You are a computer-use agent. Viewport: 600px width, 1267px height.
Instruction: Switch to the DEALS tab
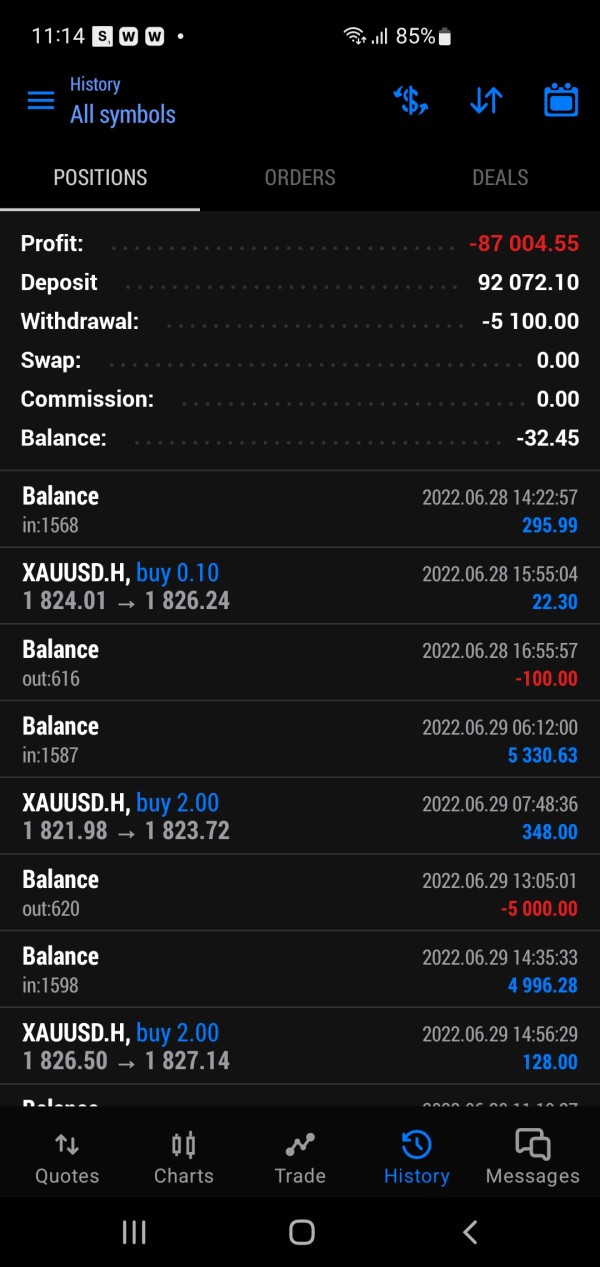pos(500,178)
